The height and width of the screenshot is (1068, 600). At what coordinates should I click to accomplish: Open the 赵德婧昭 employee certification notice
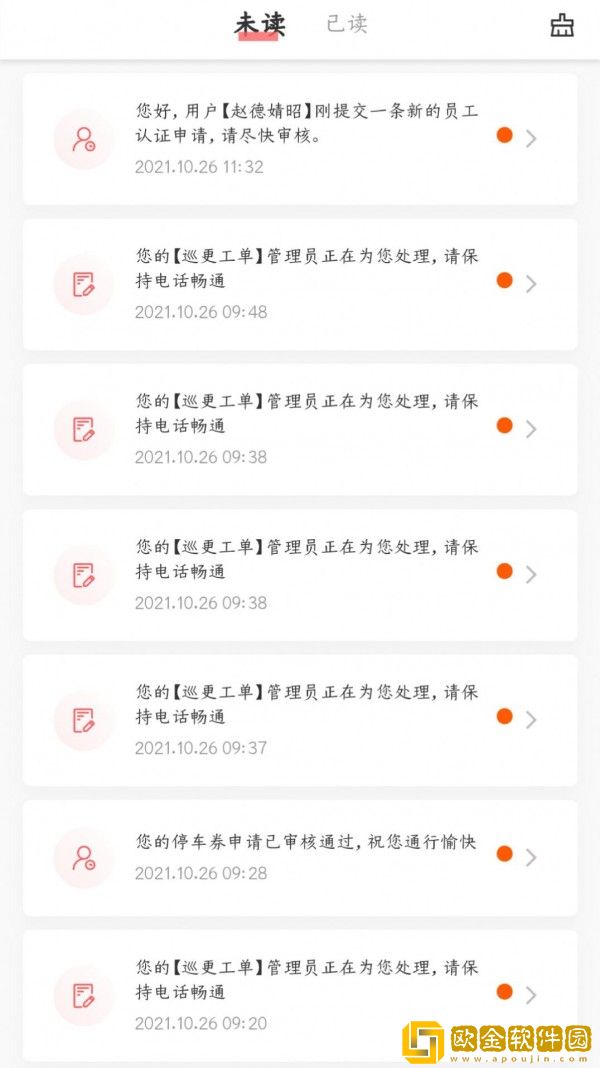click(300, 139)
